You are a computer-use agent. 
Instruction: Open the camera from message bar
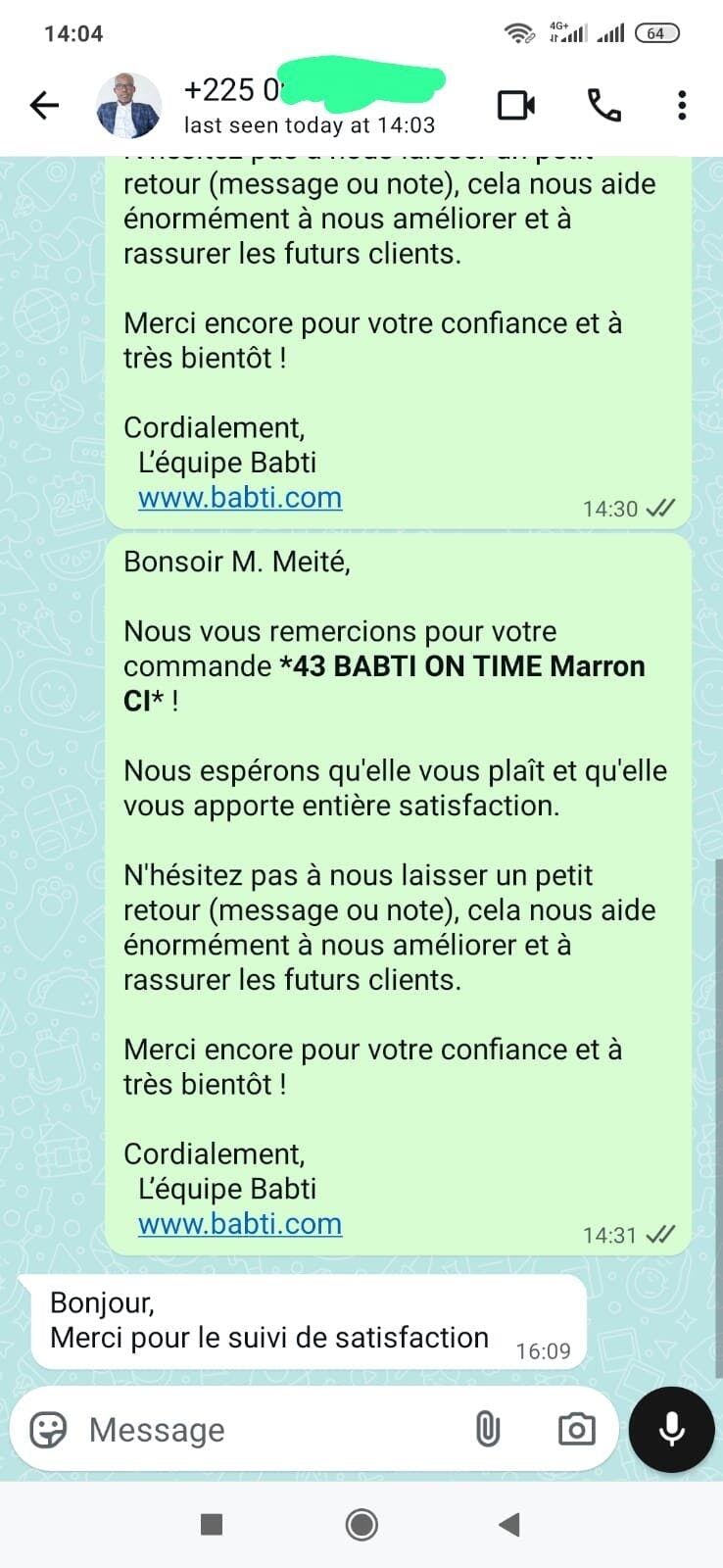click(x=576, y=1430)
